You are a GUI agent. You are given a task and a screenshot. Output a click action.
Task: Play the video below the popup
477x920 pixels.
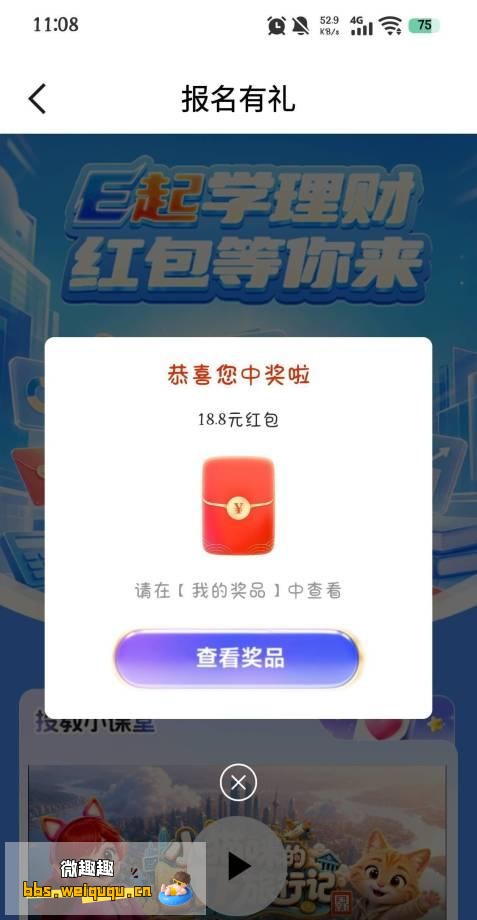coord(238,866)
